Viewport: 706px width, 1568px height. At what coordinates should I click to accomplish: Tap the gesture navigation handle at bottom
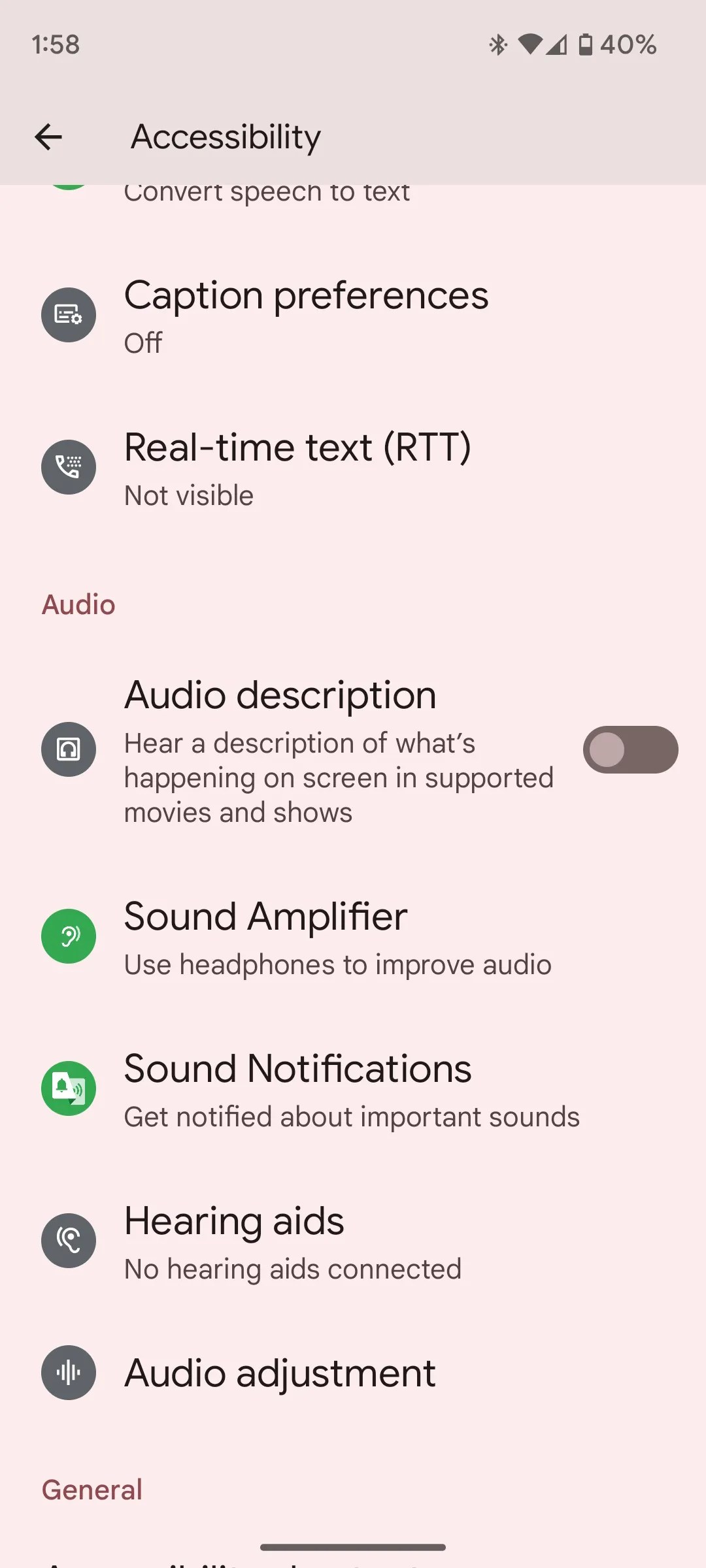point(353,1546)
